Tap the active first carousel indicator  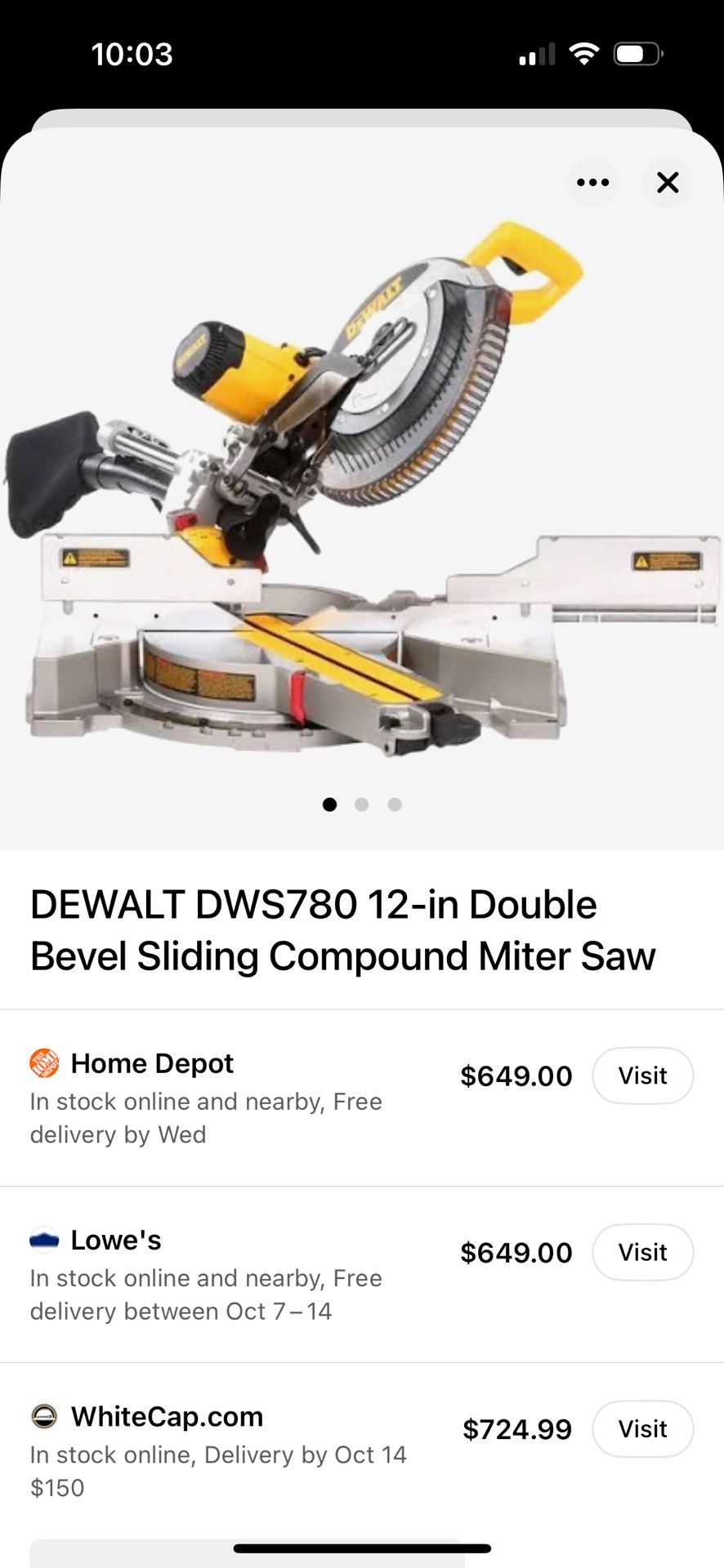pos(330,804)
